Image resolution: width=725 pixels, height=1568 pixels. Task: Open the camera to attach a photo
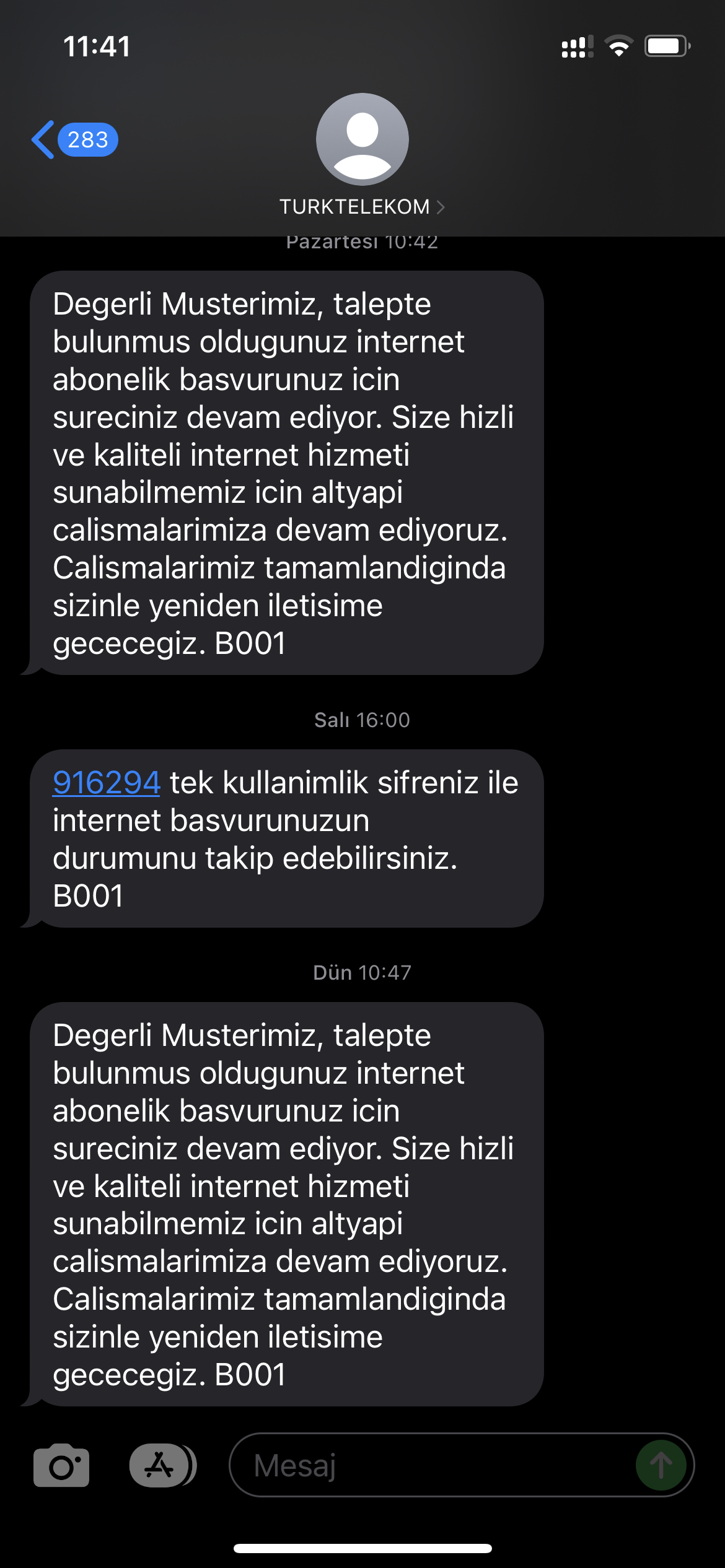pos(61,1465)
